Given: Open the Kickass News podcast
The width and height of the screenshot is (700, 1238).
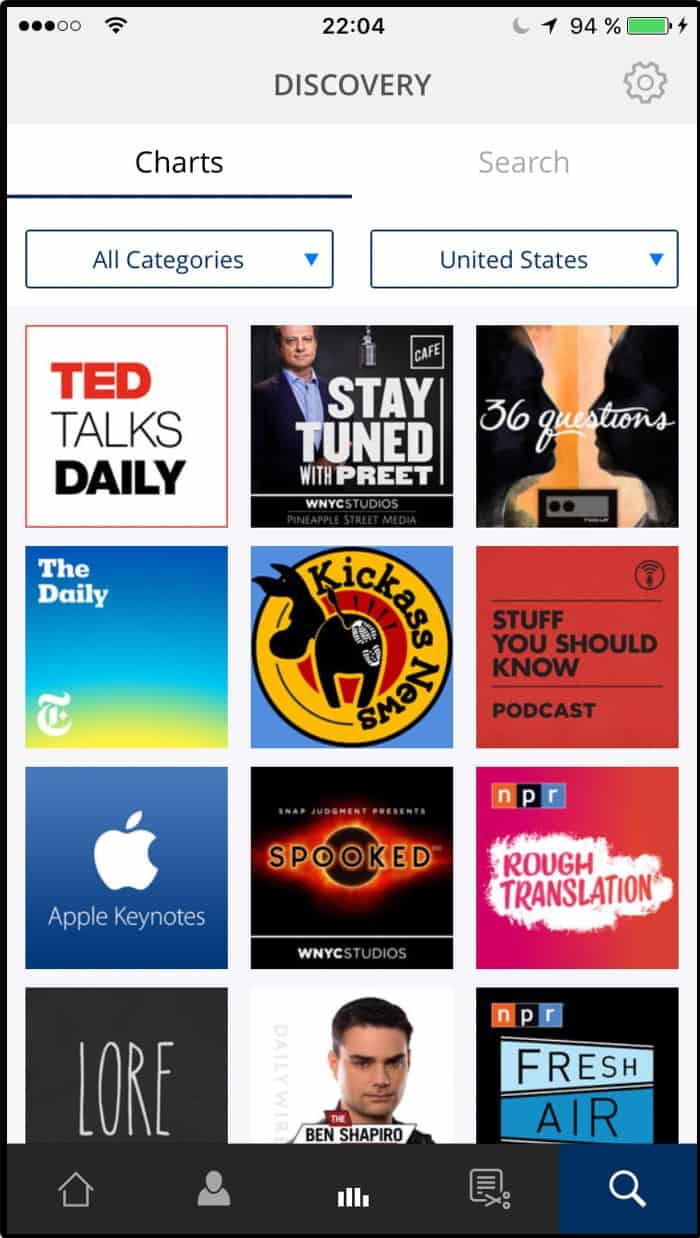Looking at the screenshot, I should (x=352, y=647).
